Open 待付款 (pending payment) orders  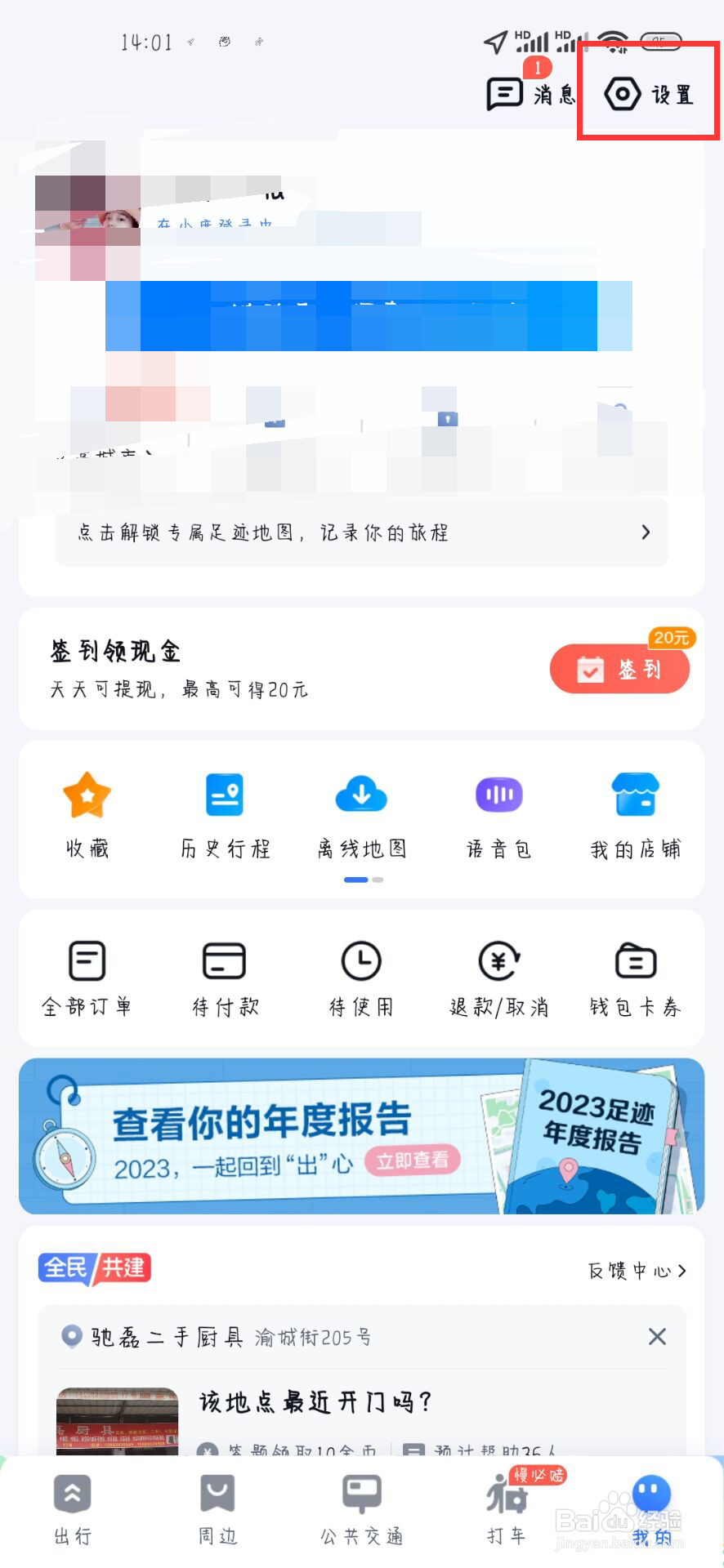coord(223,976)
